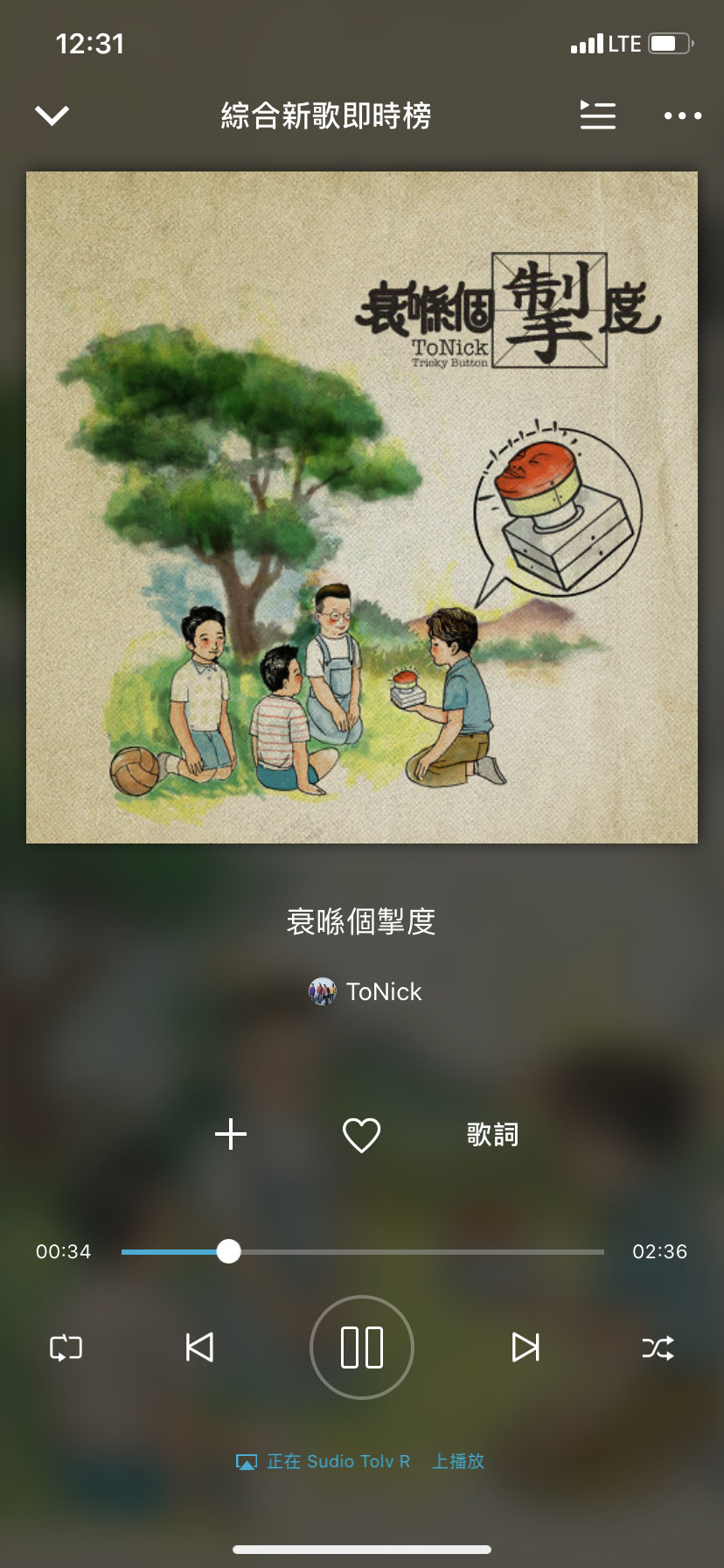
Task: Open the three-dot more options menu
Action: click(x=683, y=115)
